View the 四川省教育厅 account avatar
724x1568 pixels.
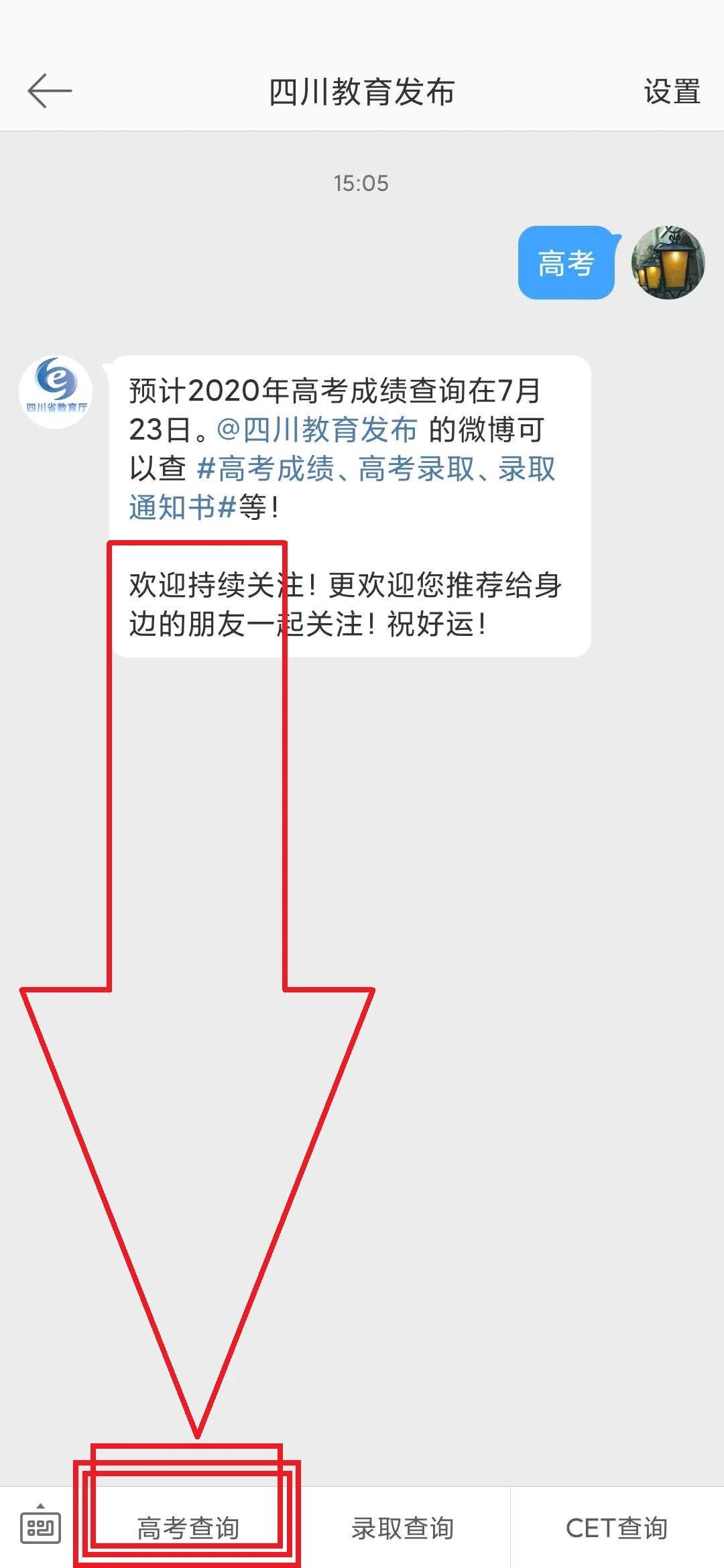coord(56,392)
